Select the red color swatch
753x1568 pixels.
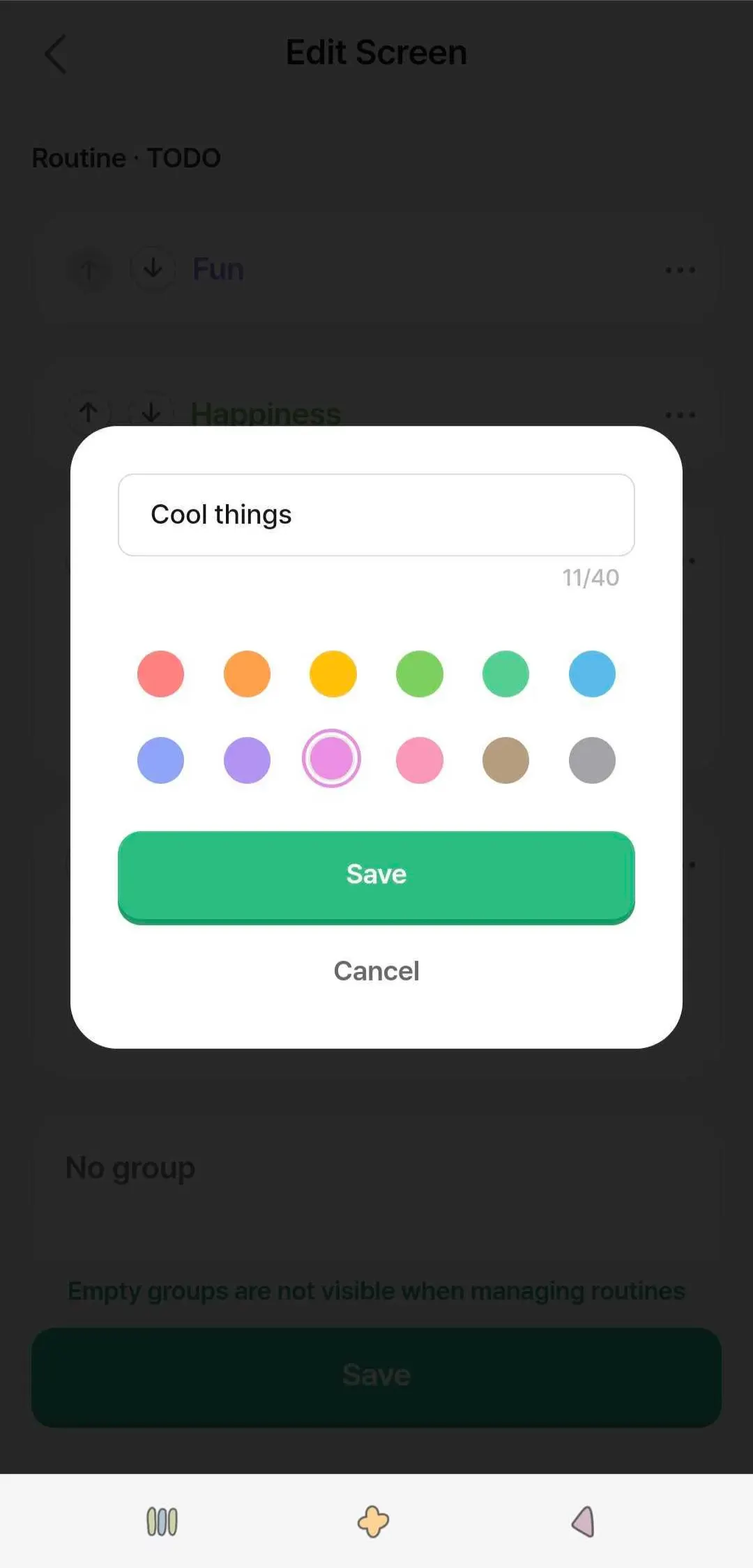pos(160,673)
